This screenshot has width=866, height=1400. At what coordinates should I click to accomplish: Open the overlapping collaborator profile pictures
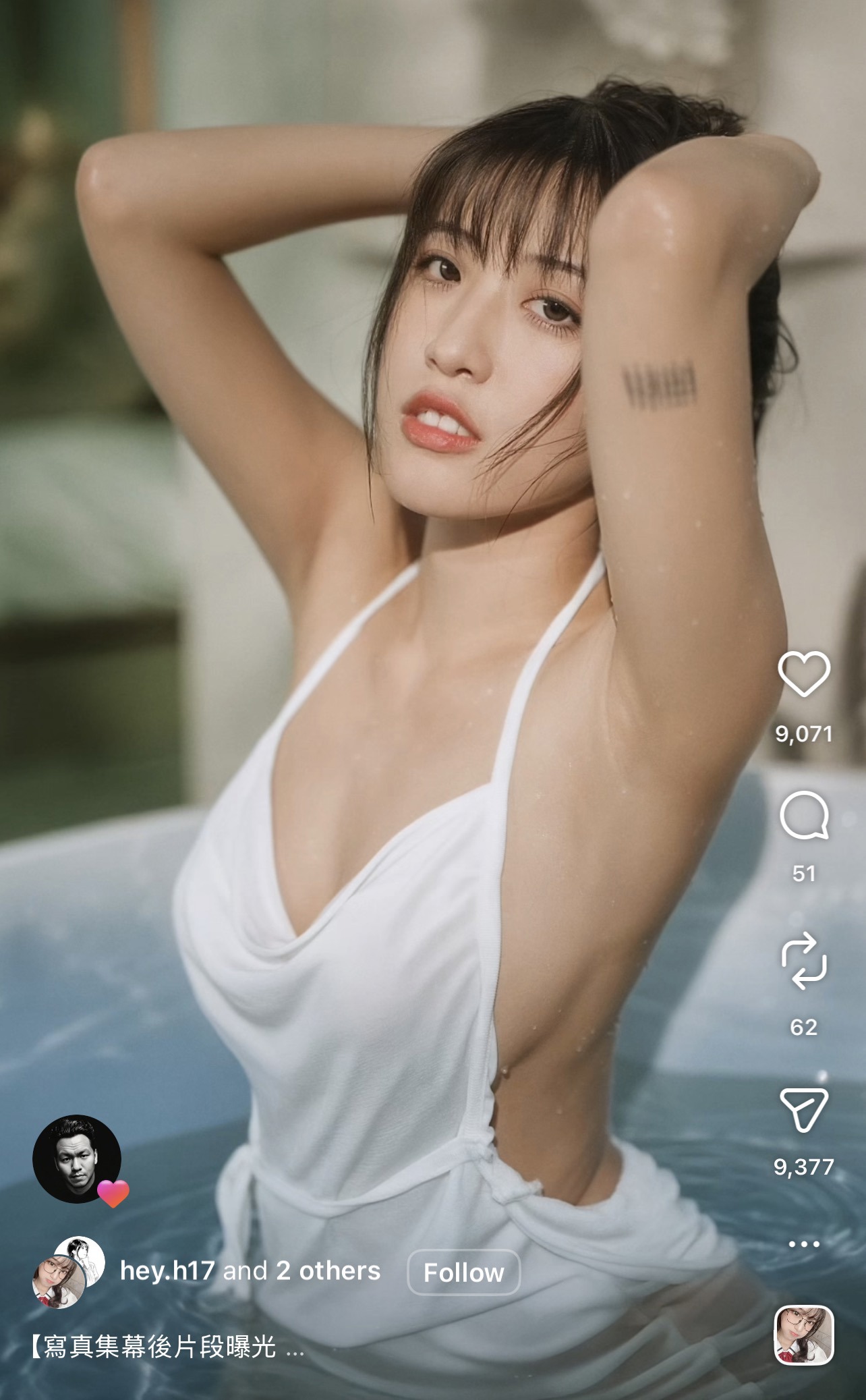click(69, 1272)
